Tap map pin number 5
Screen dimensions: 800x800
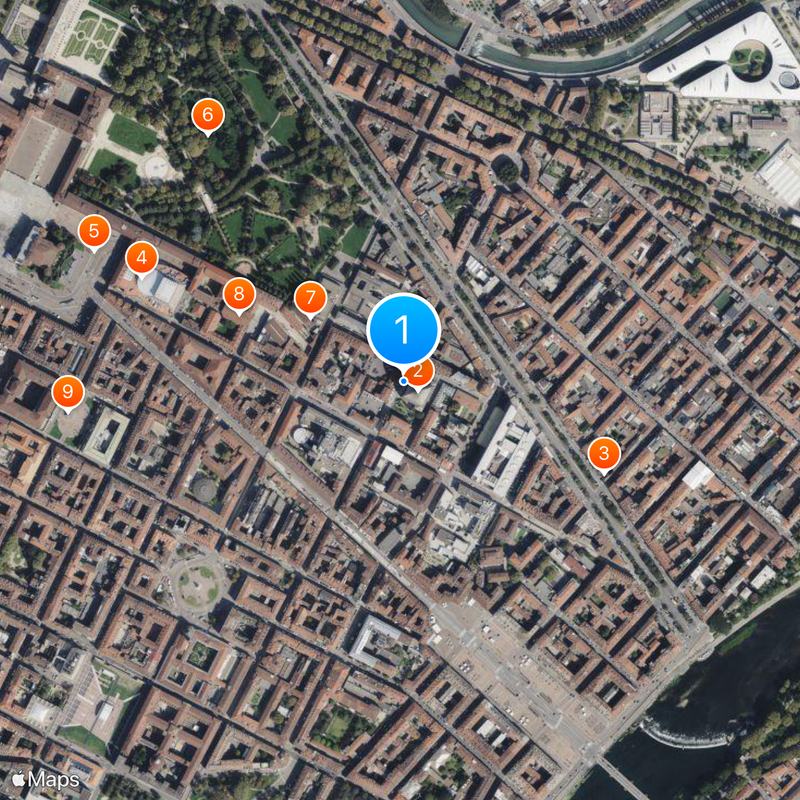click(x=94, y=232)
